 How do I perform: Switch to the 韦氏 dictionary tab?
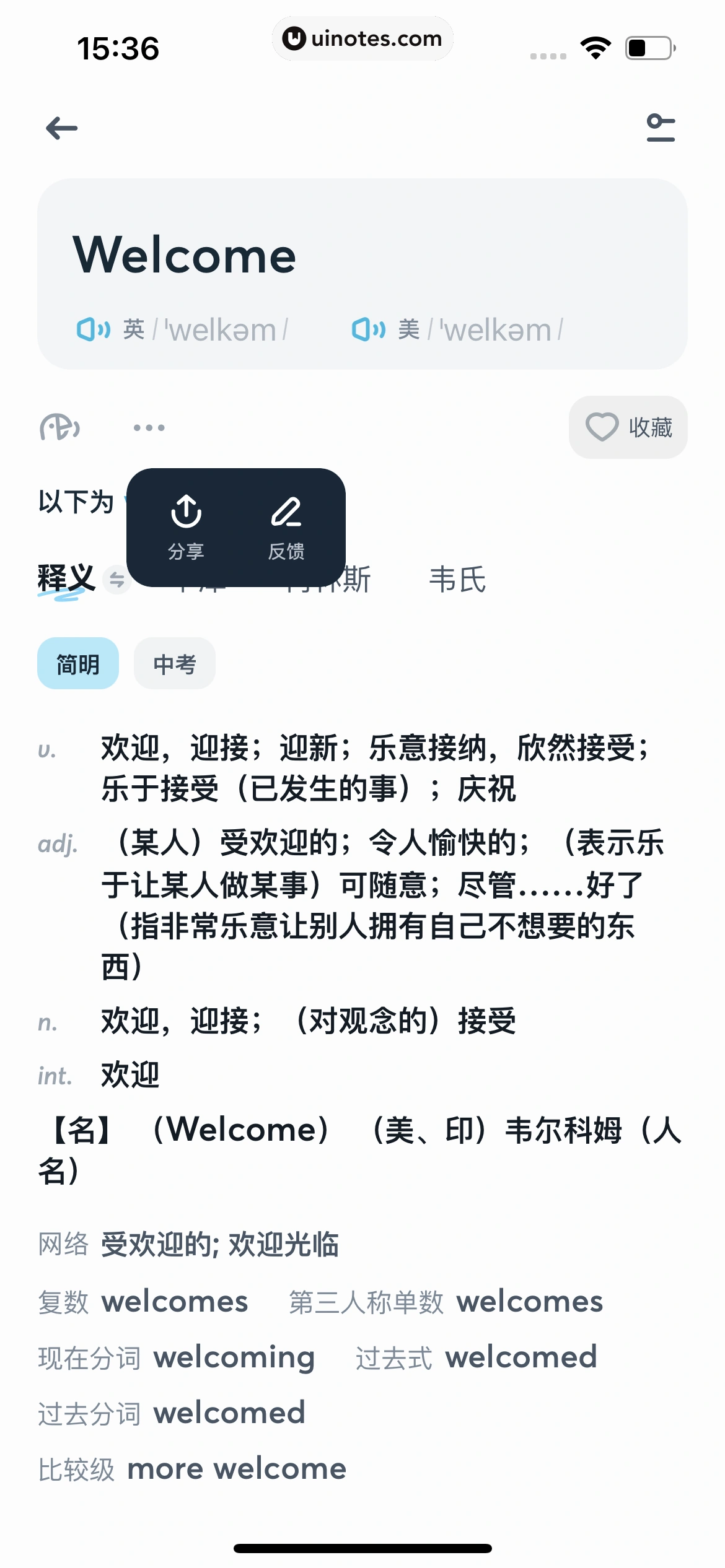458,580
